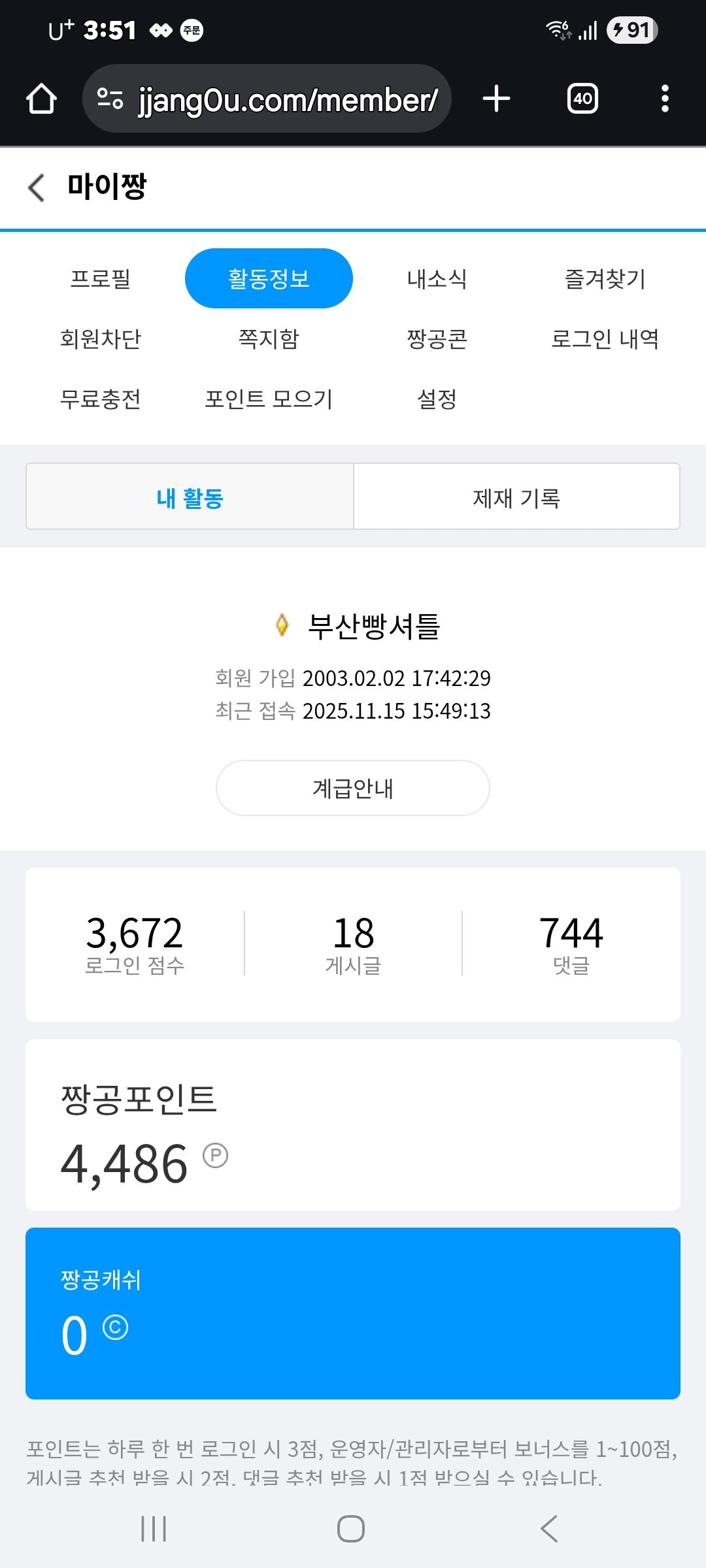Tap the system home button
Screen dimensions: 706x1568
[x=351, y=1529]
